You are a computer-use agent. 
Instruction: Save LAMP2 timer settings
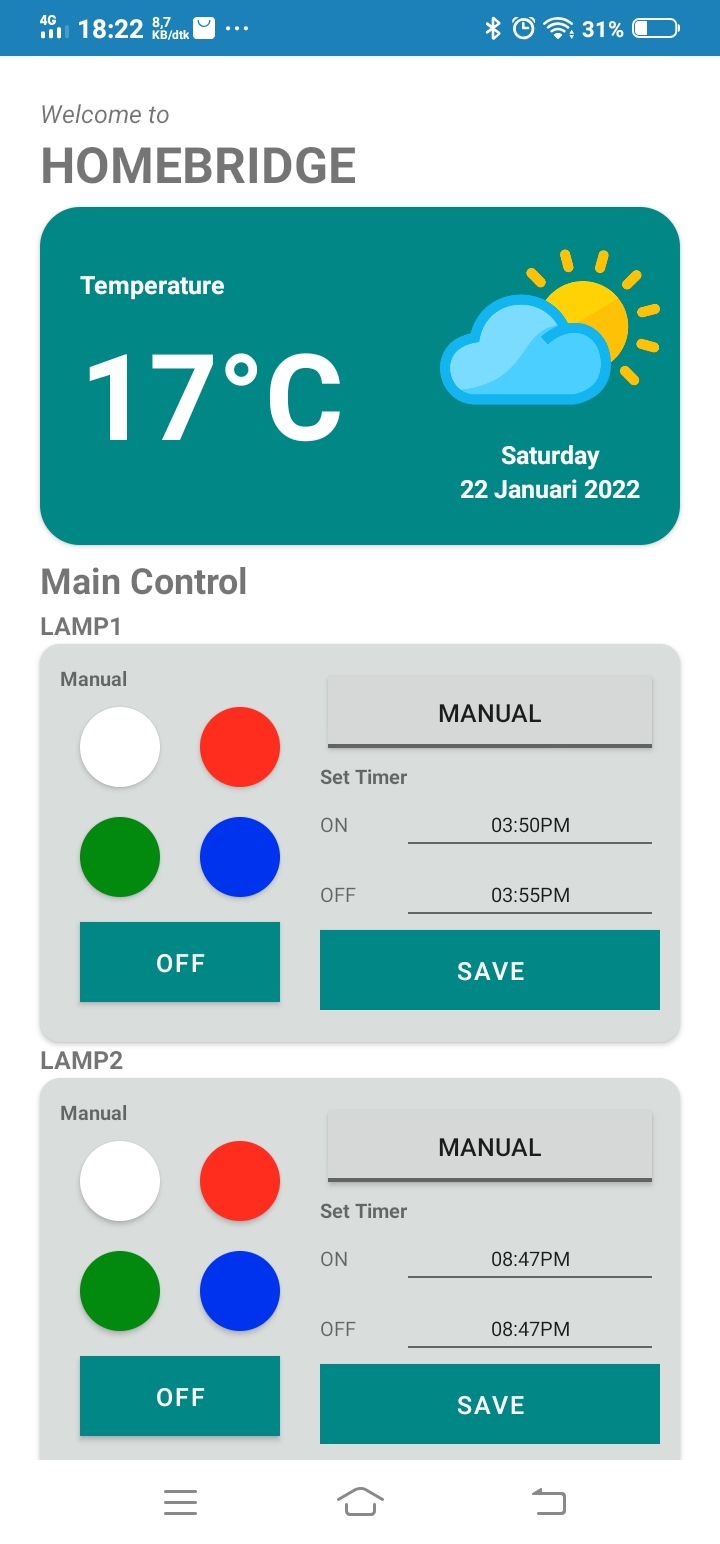click(490, 1404)
